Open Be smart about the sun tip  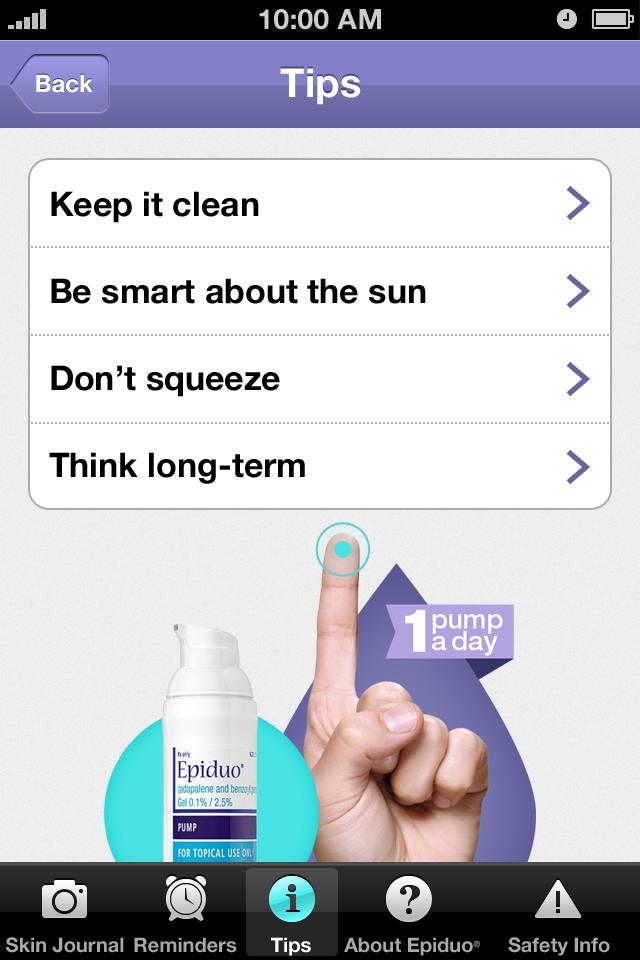pyautogui.click(x=319, y=291)
